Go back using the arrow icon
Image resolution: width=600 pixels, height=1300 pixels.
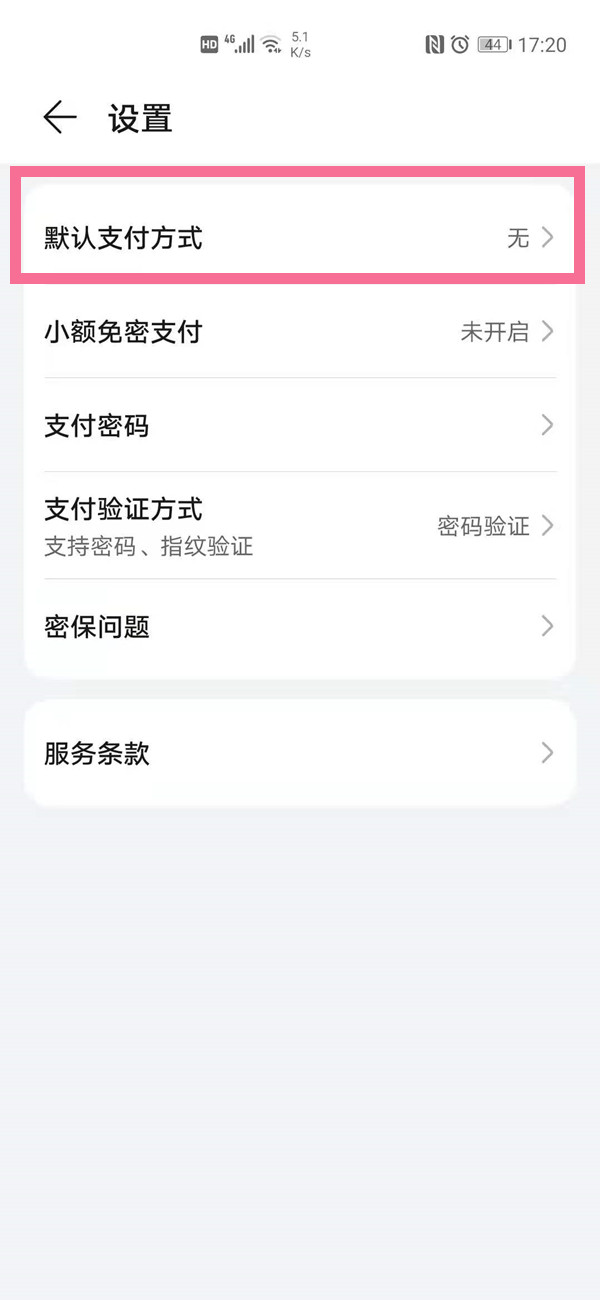[x=60, y=118]
